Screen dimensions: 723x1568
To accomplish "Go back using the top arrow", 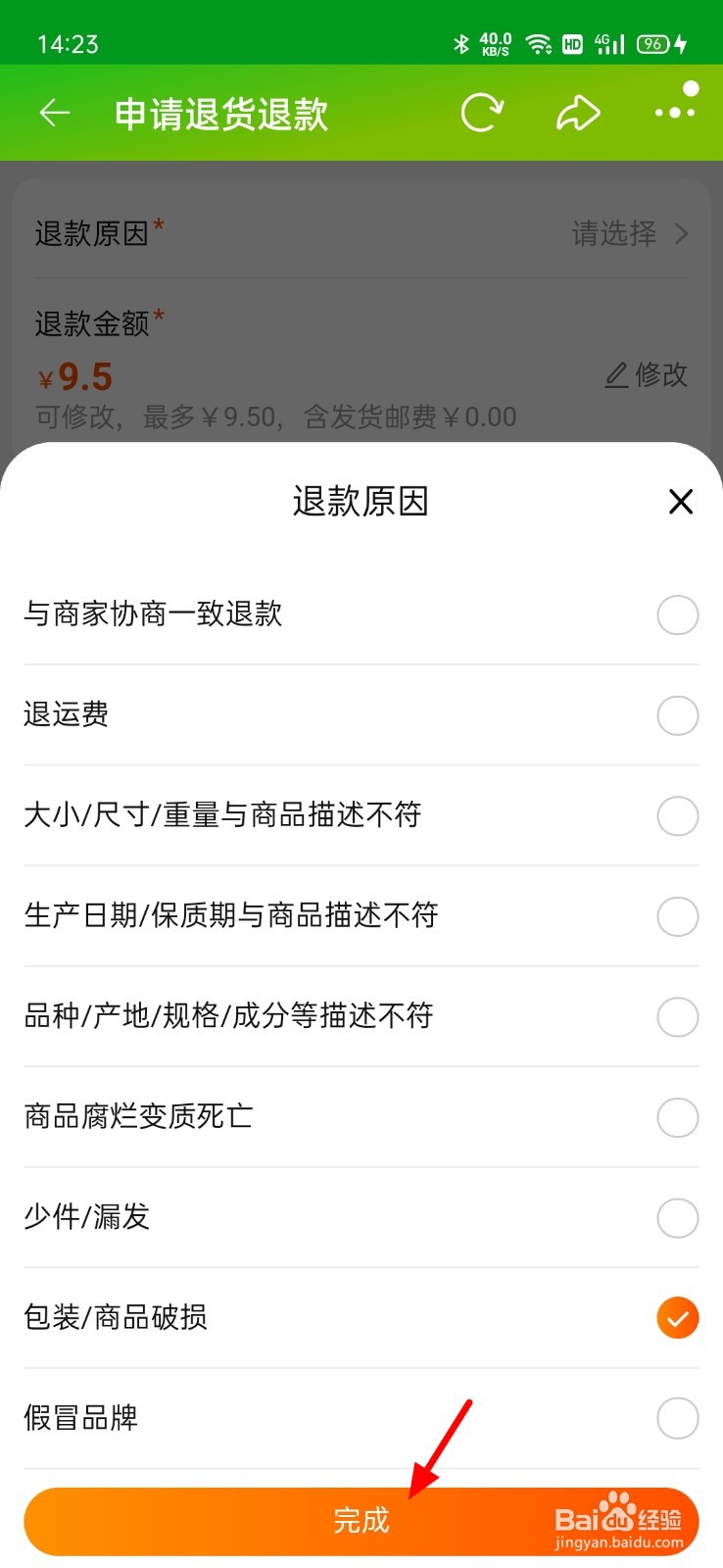I will coord(55,114).
